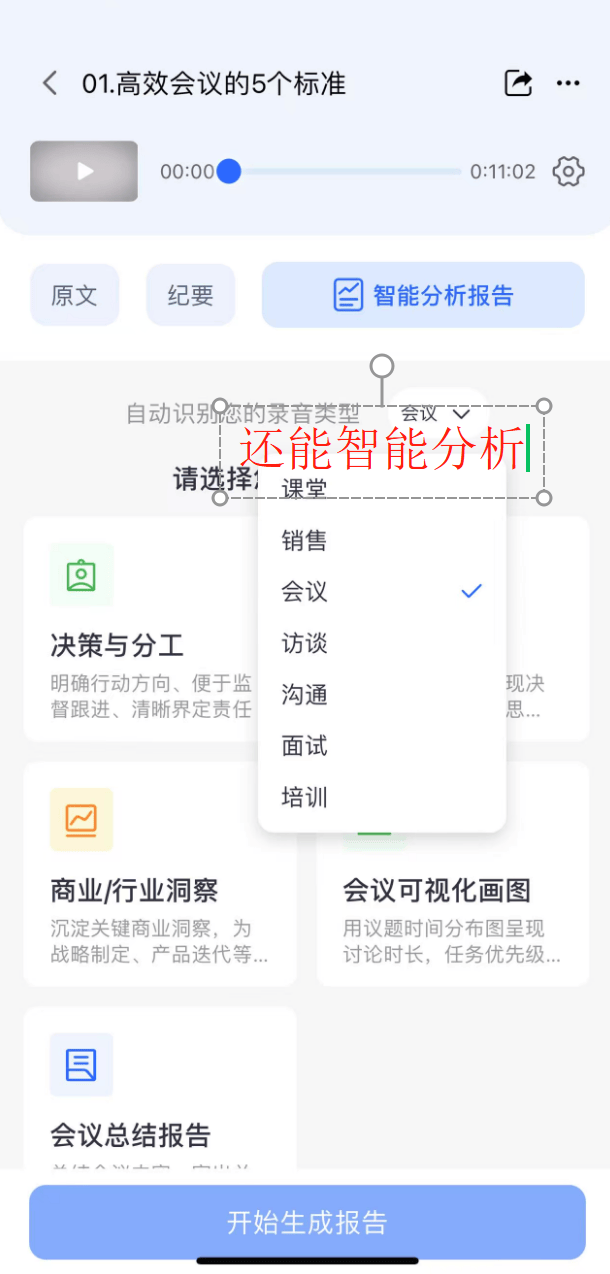Viewport: 610px width, 1274px height.
Task: Tap 开始生成报告 button
Action: tap(307, 1222)
